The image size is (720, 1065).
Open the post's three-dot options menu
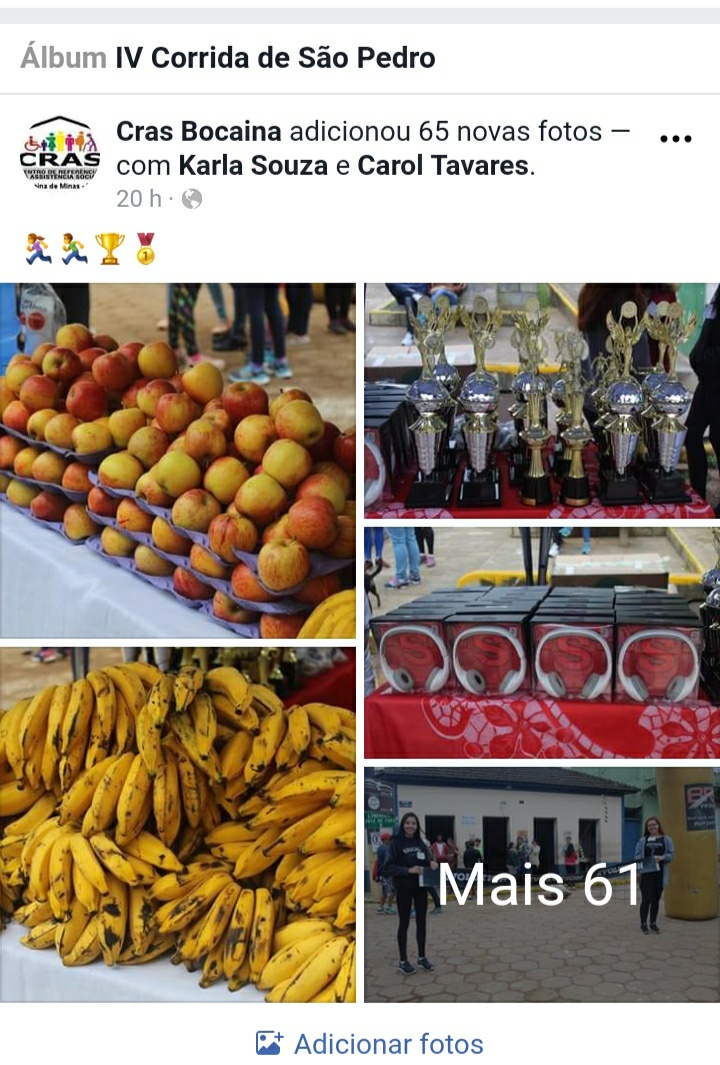coord(676,139)
